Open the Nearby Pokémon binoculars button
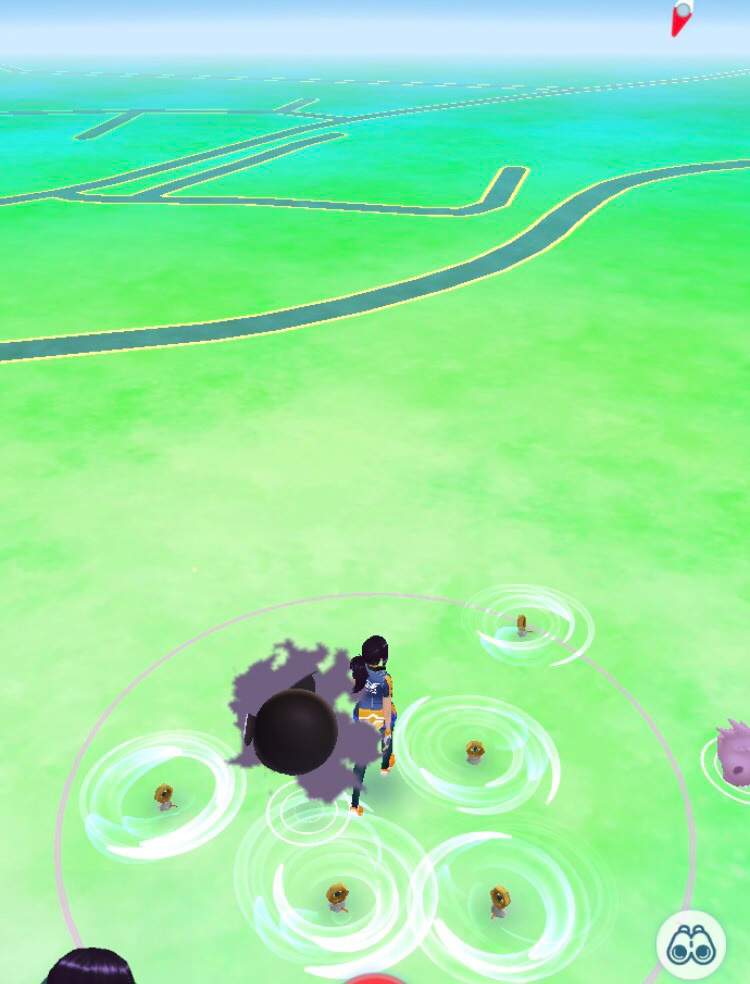This screenshot has height=984, width=750. (x=691, y=943)
